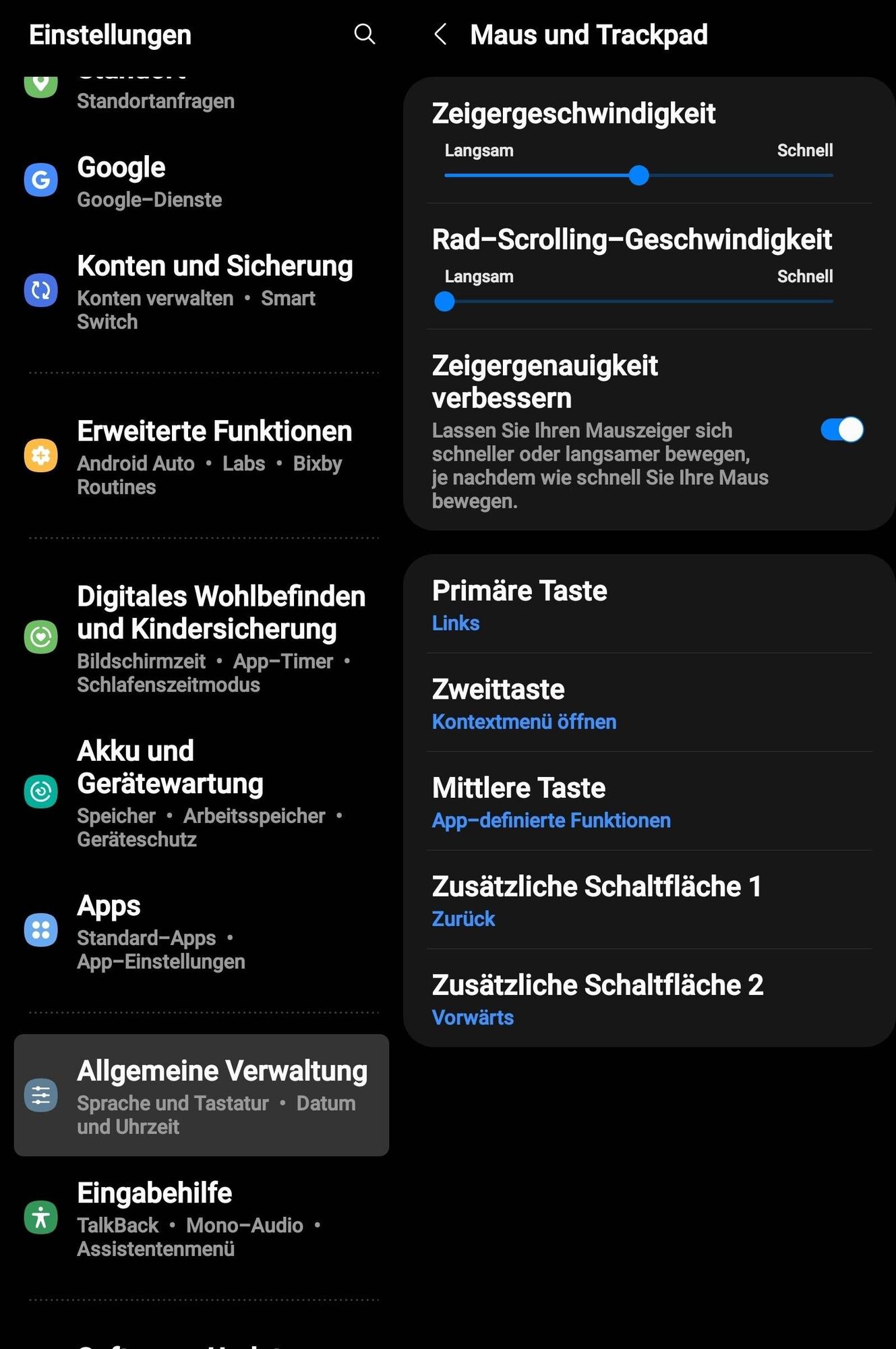Open the settings search icon
896x1349 pixels.
[x=364, y=34]
